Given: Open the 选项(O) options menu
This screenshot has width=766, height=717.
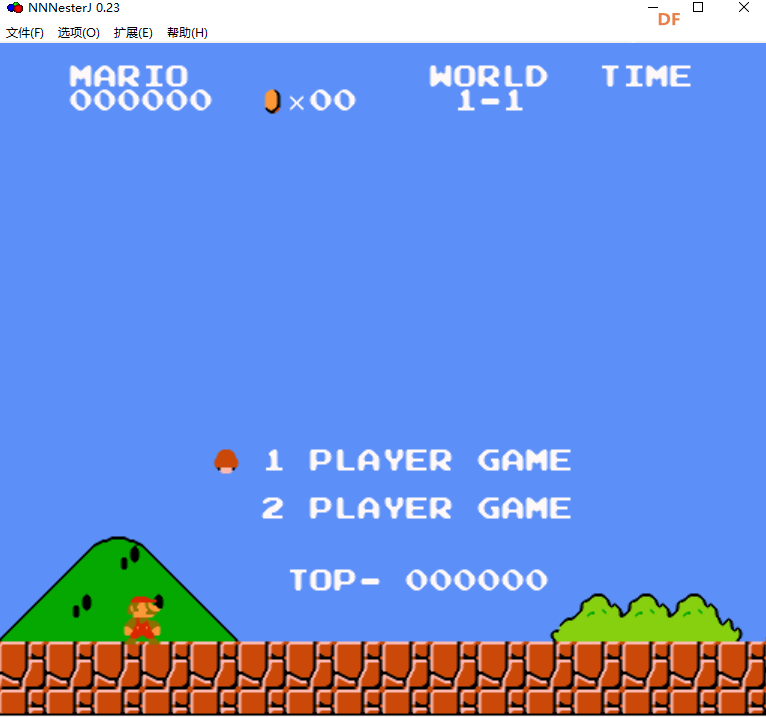Looking at the screenshot, I should 78,33.
